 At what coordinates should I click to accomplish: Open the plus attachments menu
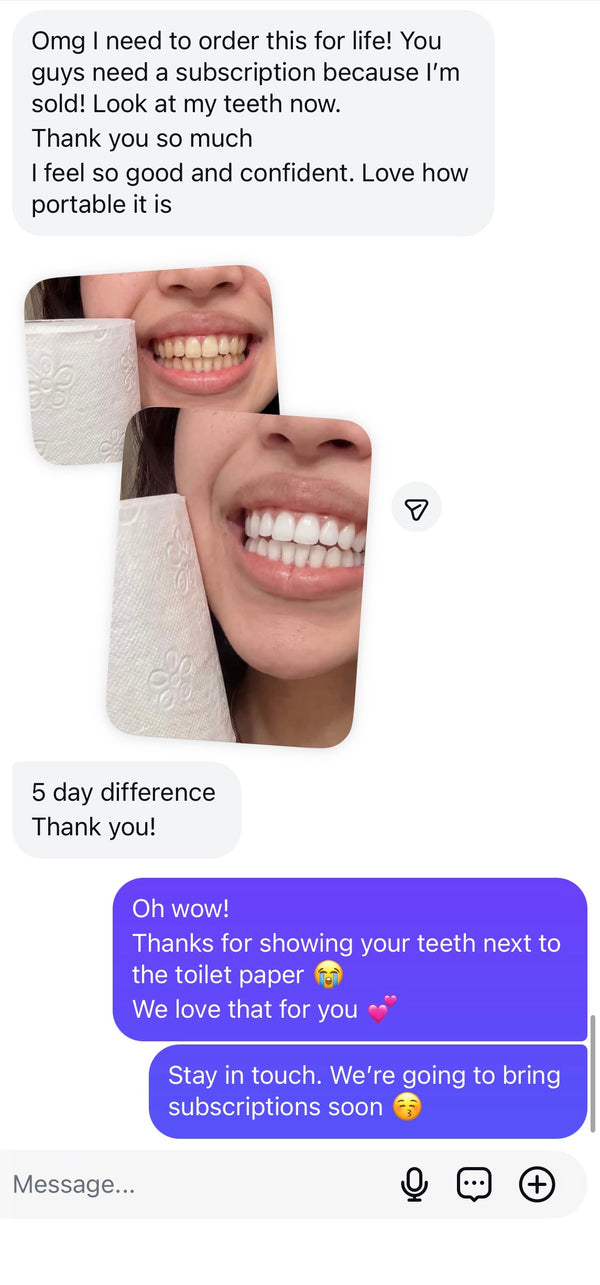[537, 1185]
